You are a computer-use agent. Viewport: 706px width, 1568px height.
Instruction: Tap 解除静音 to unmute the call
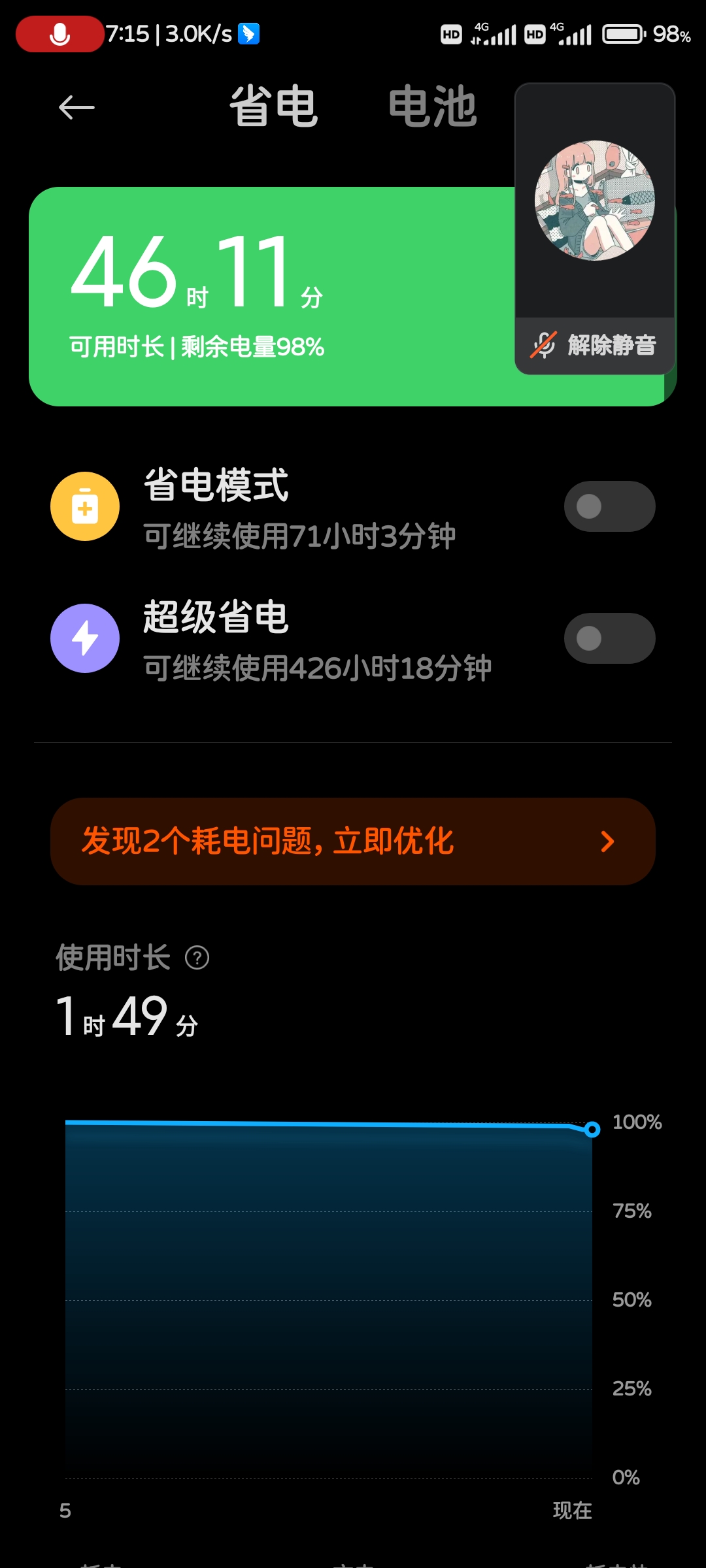pyautogui.click(x=594, y=345)
